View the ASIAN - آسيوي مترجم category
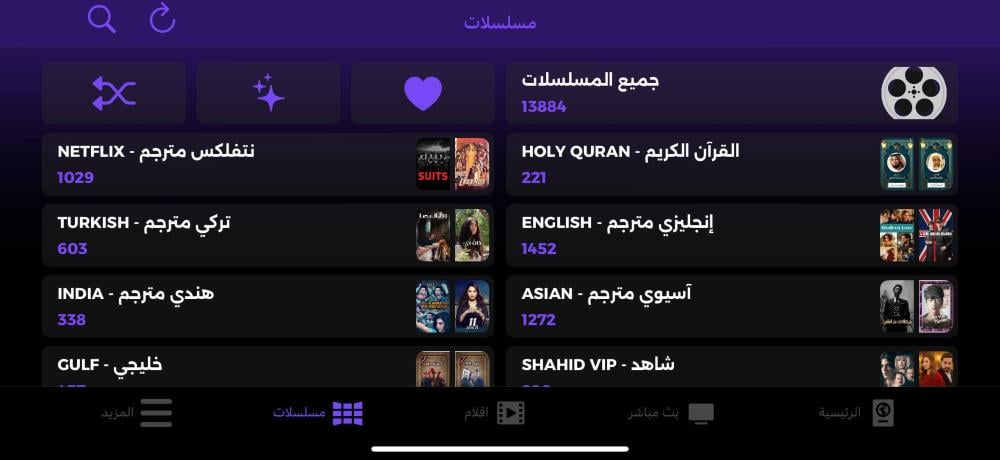1000x460 pixels. pos(731,306)
